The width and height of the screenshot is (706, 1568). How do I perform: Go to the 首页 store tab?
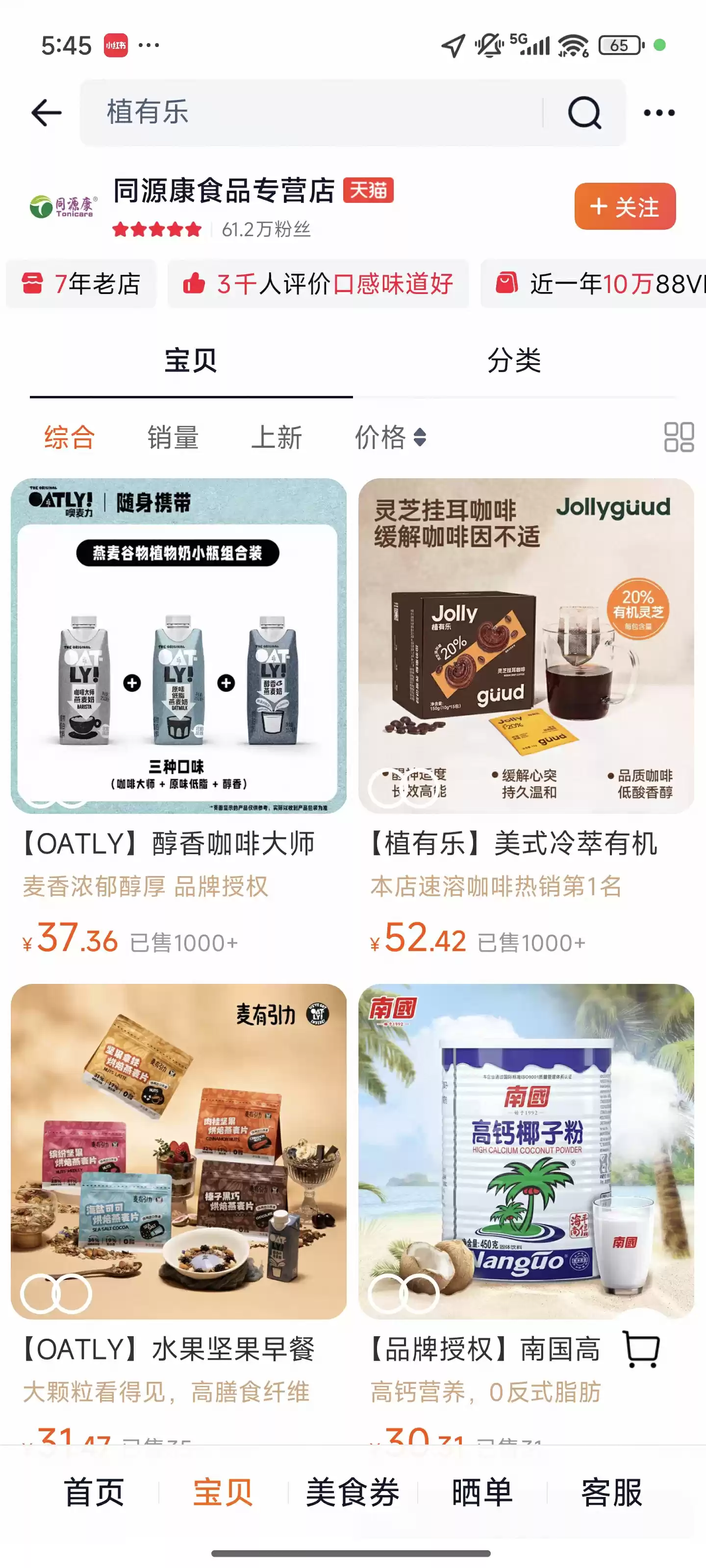[x=94, y=1493]
